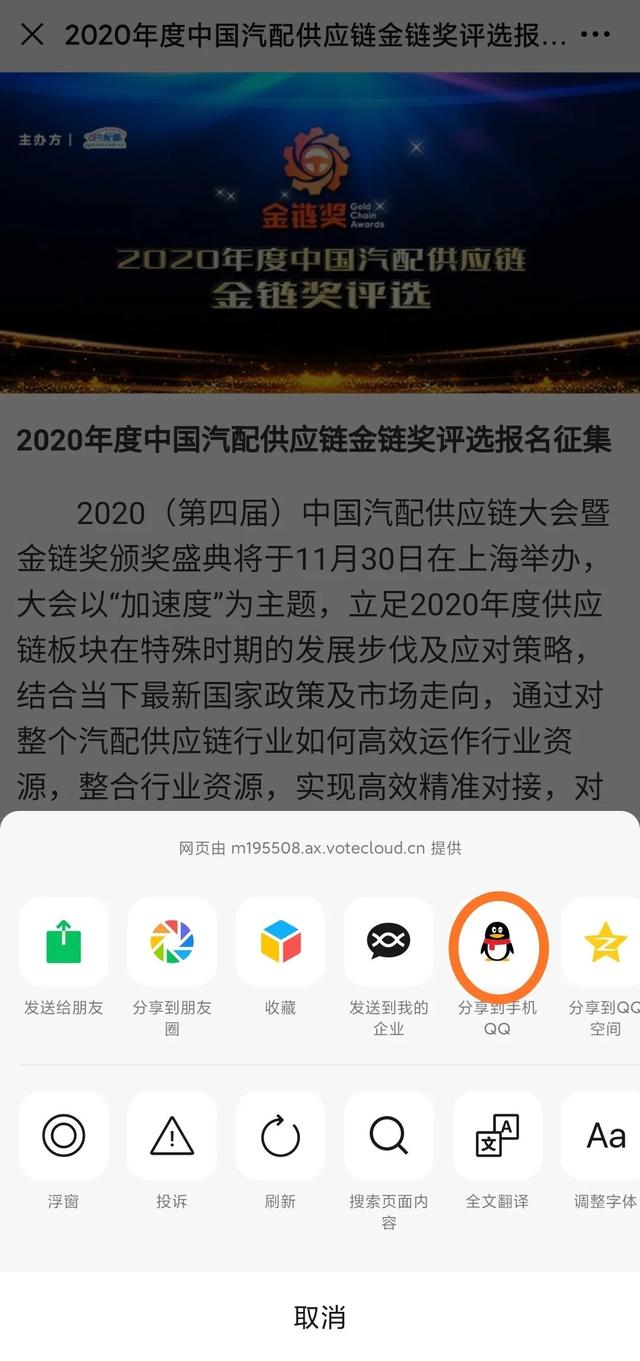Viewport: 640px width, 1361px height.
Task: Send page to a friend (发送给朋友)
Action: point(64,942)
